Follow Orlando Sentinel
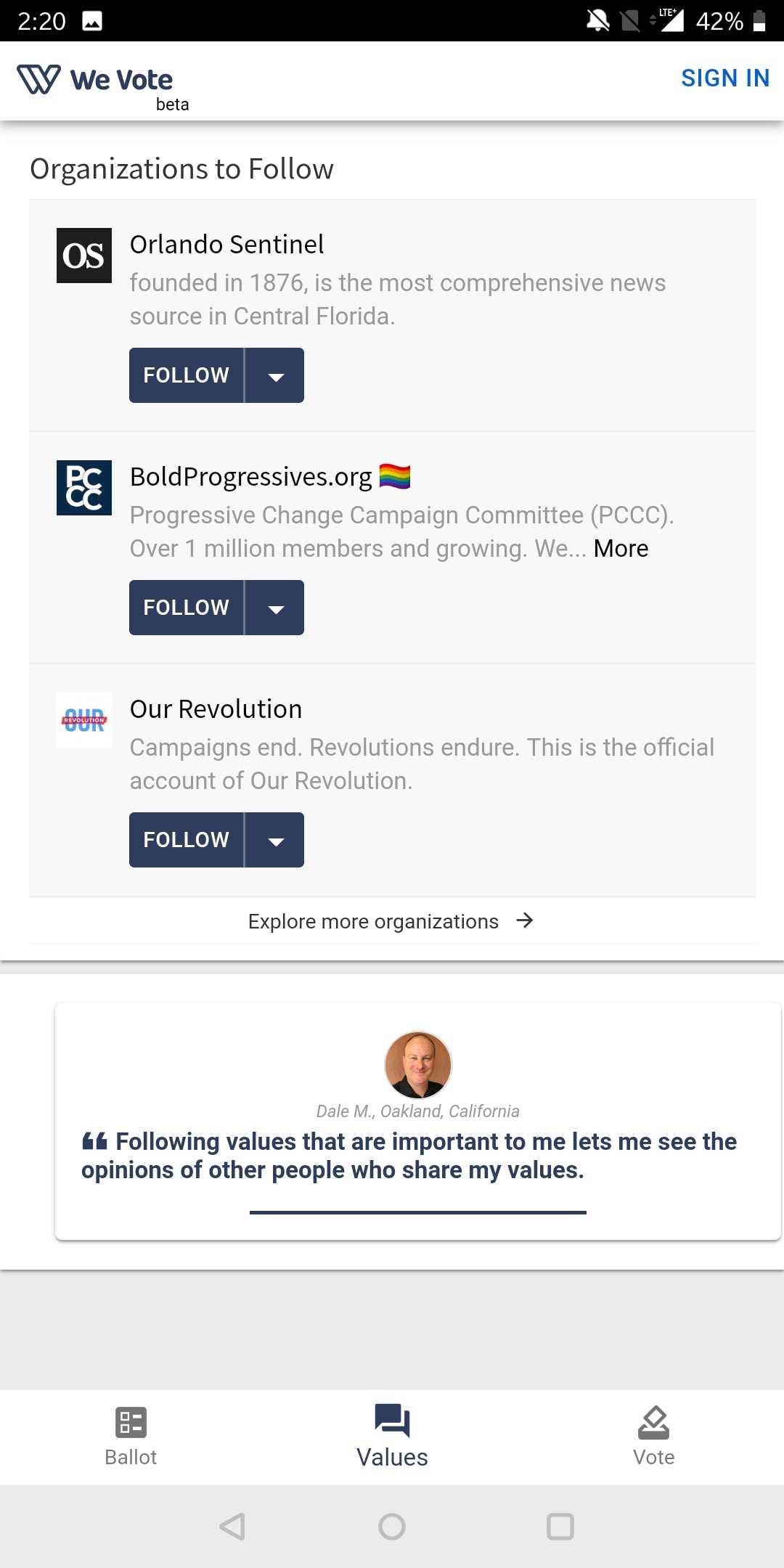784x1568 pixels. [x=187, y=375]
